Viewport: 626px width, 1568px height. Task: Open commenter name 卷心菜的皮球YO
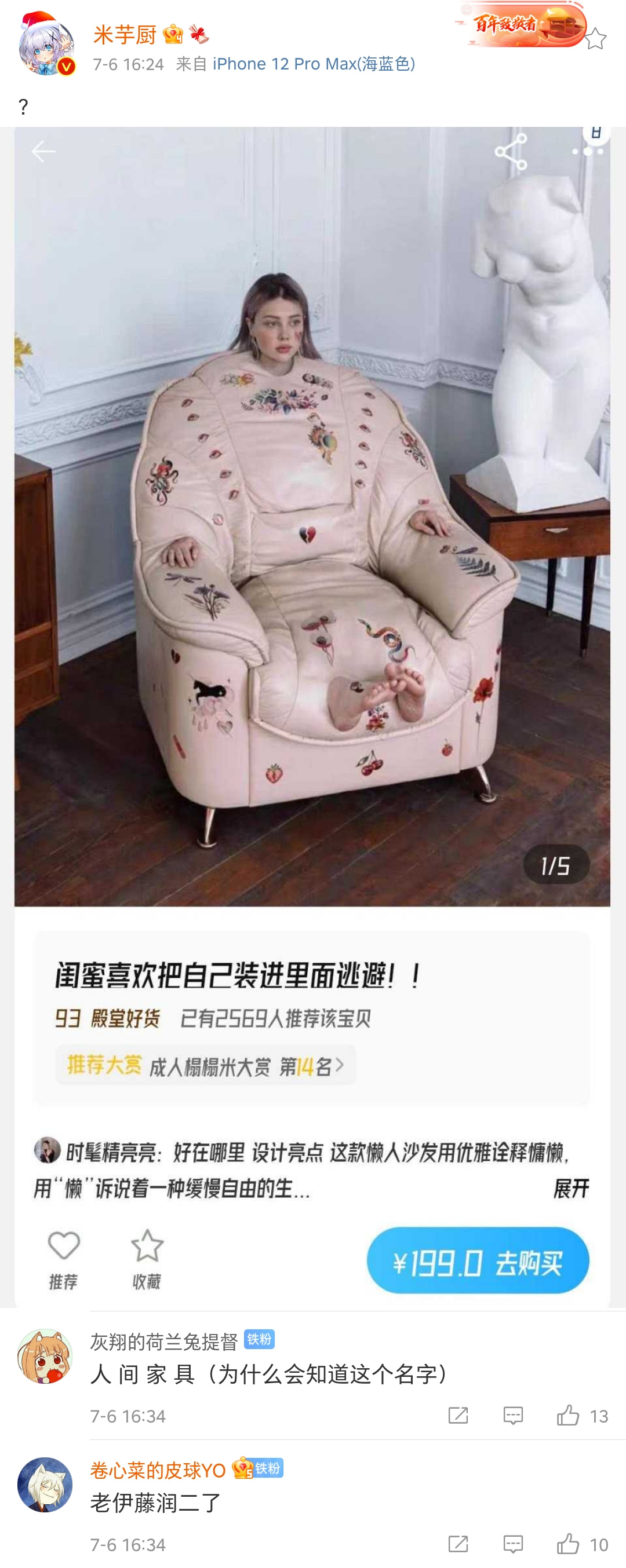(158, 1470)
